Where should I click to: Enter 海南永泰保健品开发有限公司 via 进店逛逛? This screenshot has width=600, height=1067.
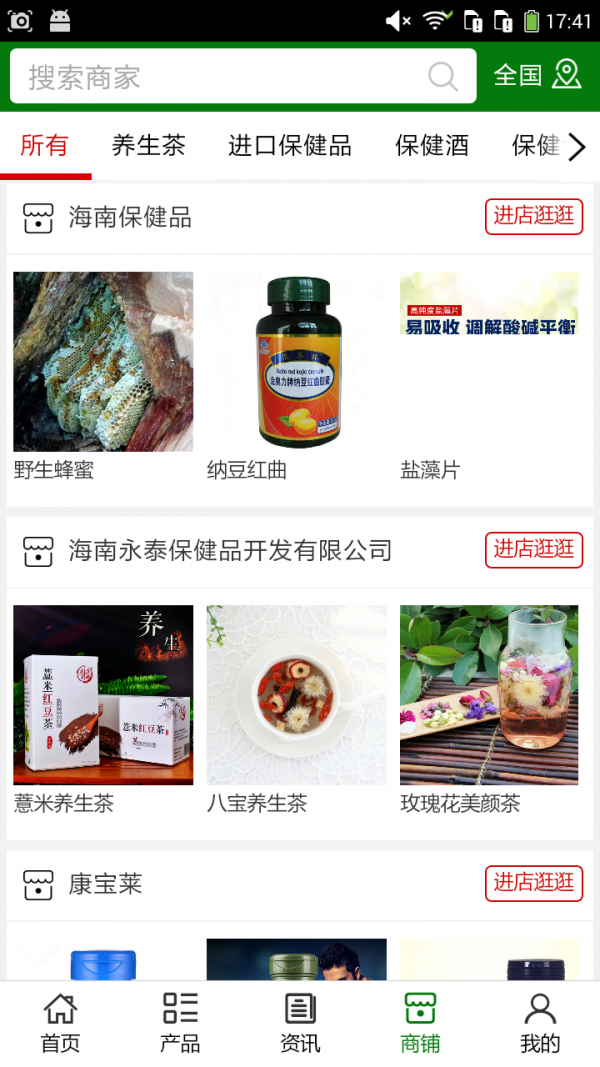click(534, 549)
